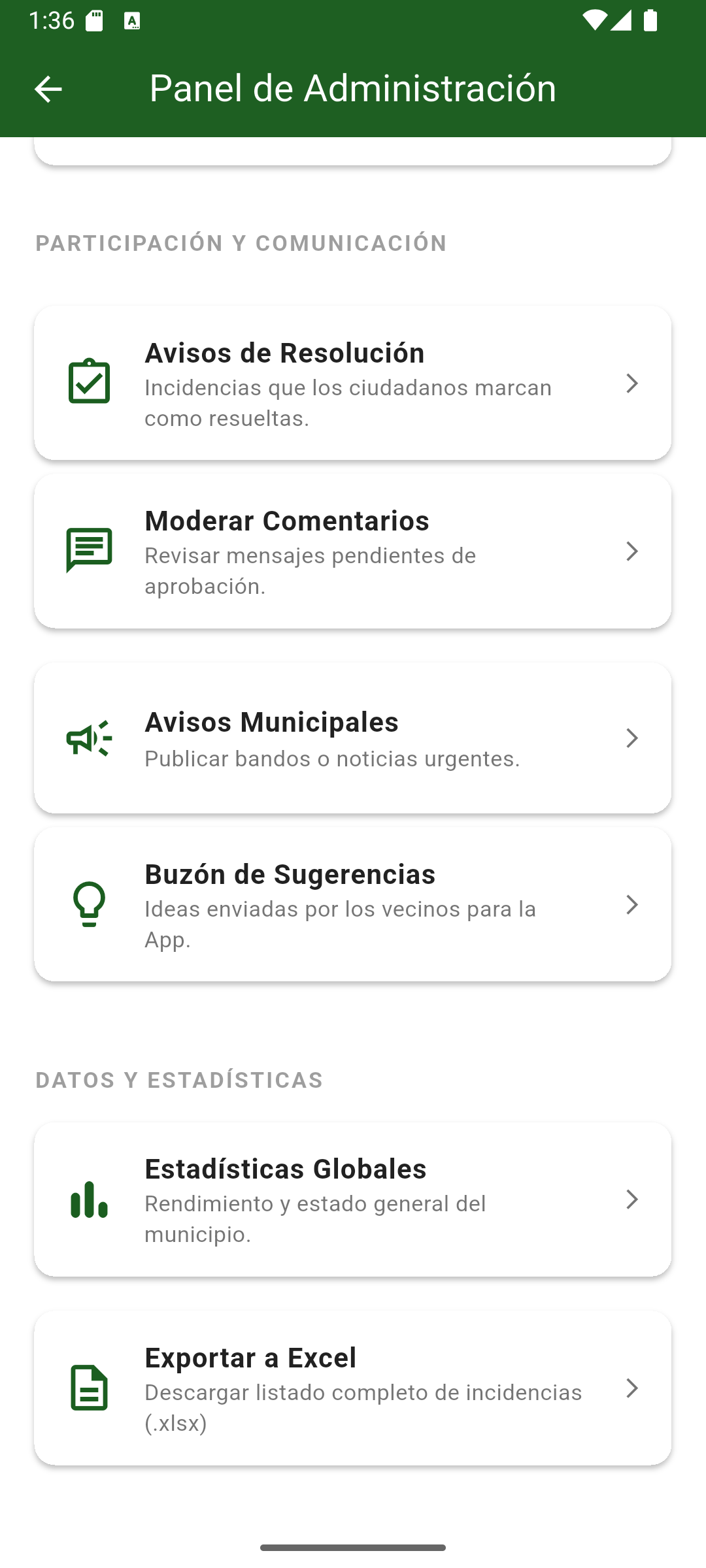
Task: Open the Estadísticas Globales card
Action: click(x=353, y=1200)
